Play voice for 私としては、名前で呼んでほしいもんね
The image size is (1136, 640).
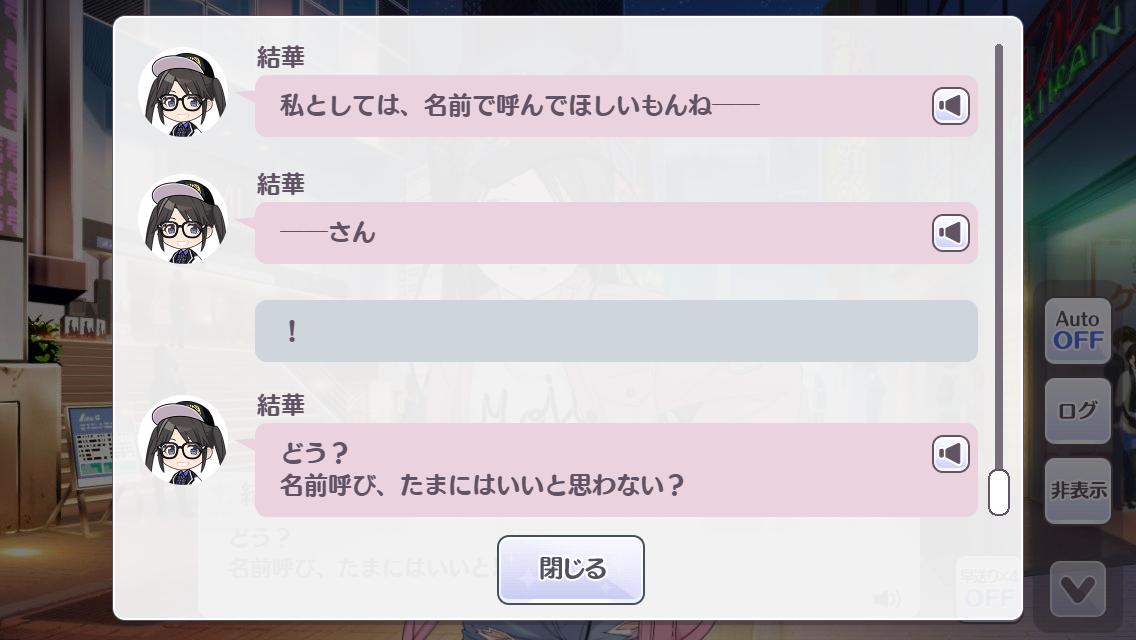point(950,106)
